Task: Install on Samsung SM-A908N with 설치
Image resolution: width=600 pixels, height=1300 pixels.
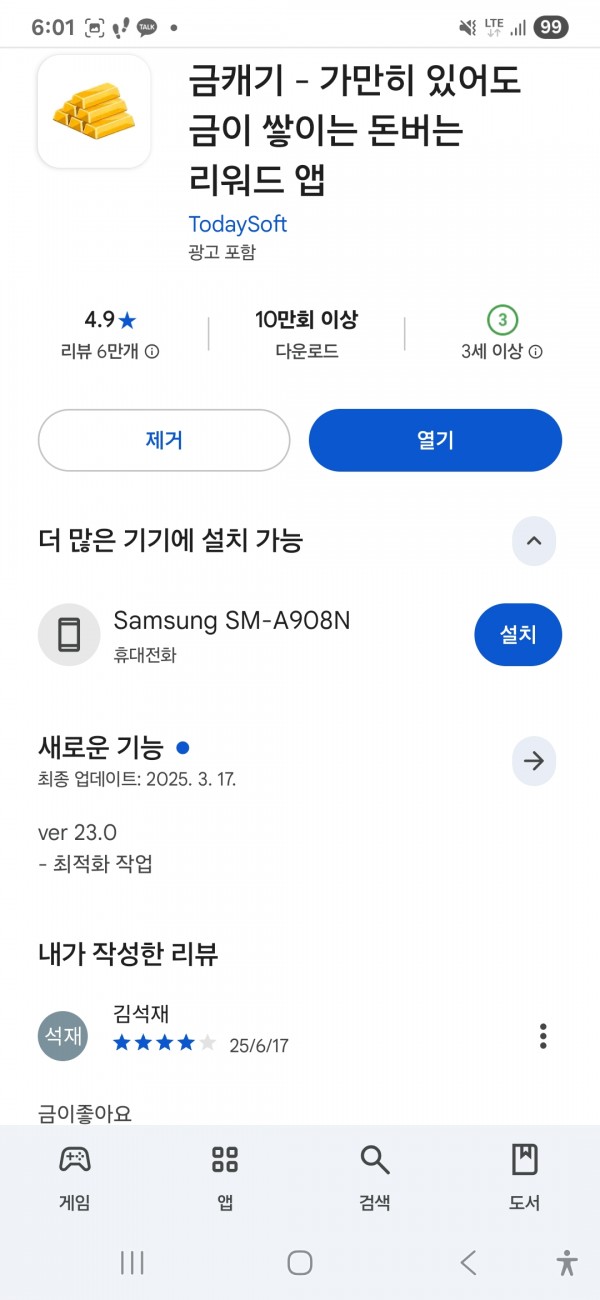Action: (x=518, y=634)
